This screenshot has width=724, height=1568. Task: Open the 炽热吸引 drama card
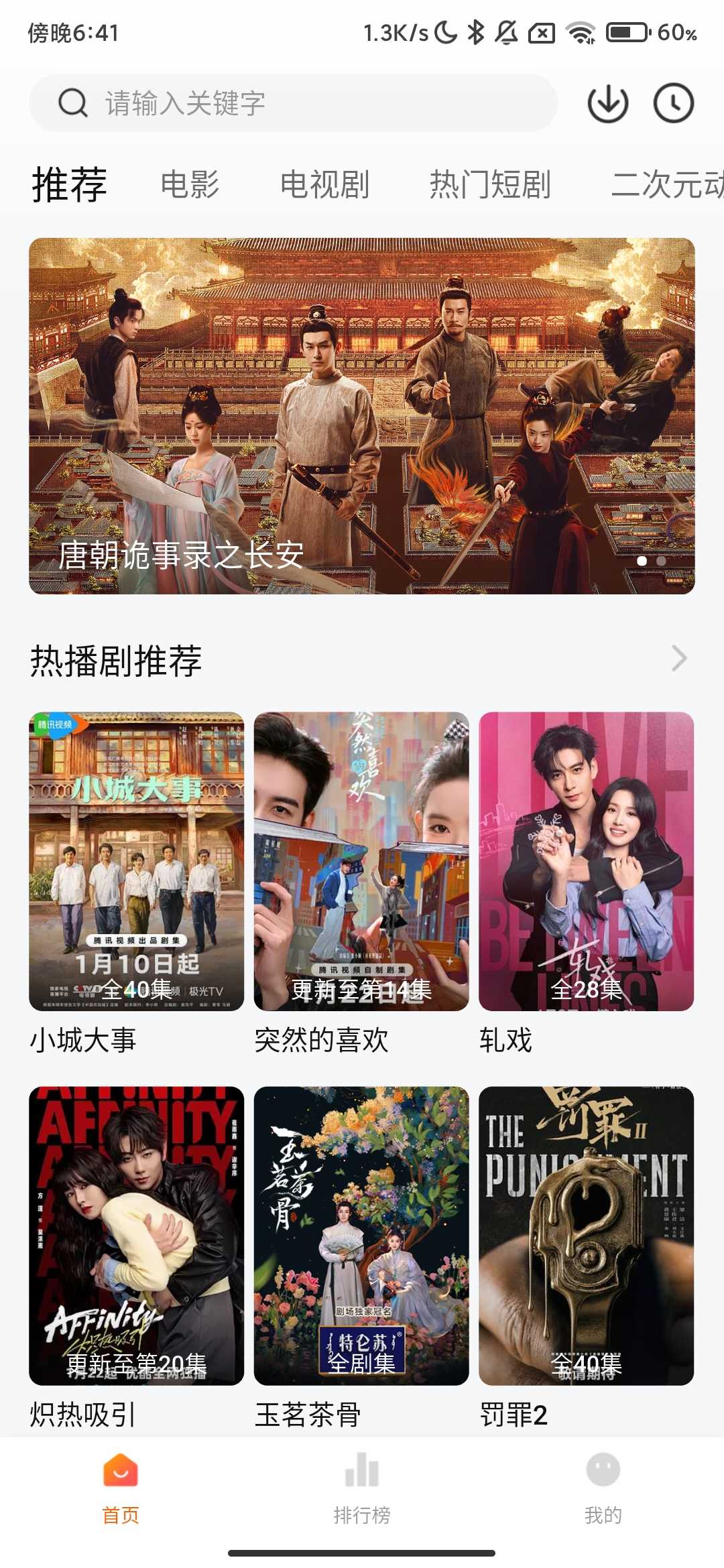[x=136, y=1235]
